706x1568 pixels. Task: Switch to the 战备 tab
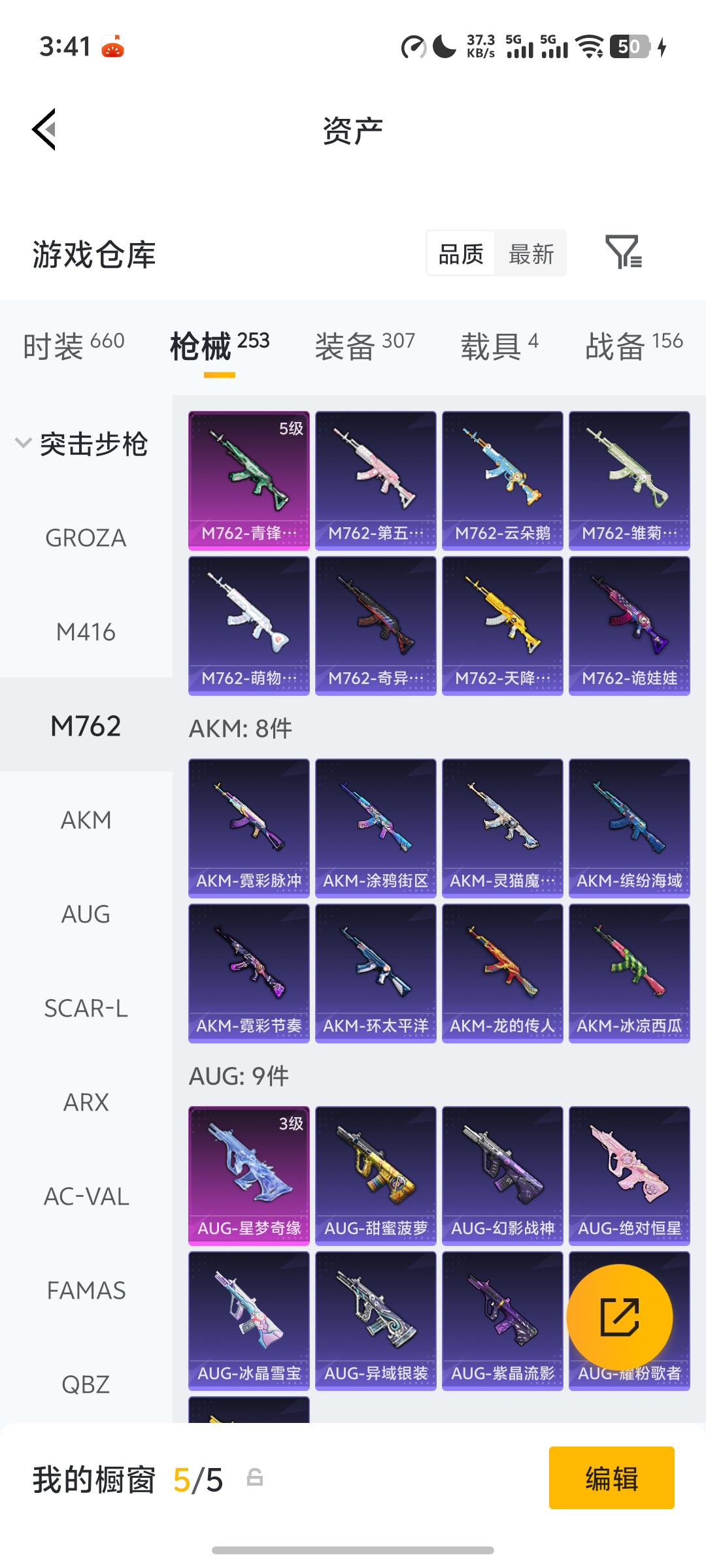(x=633, y=344)
